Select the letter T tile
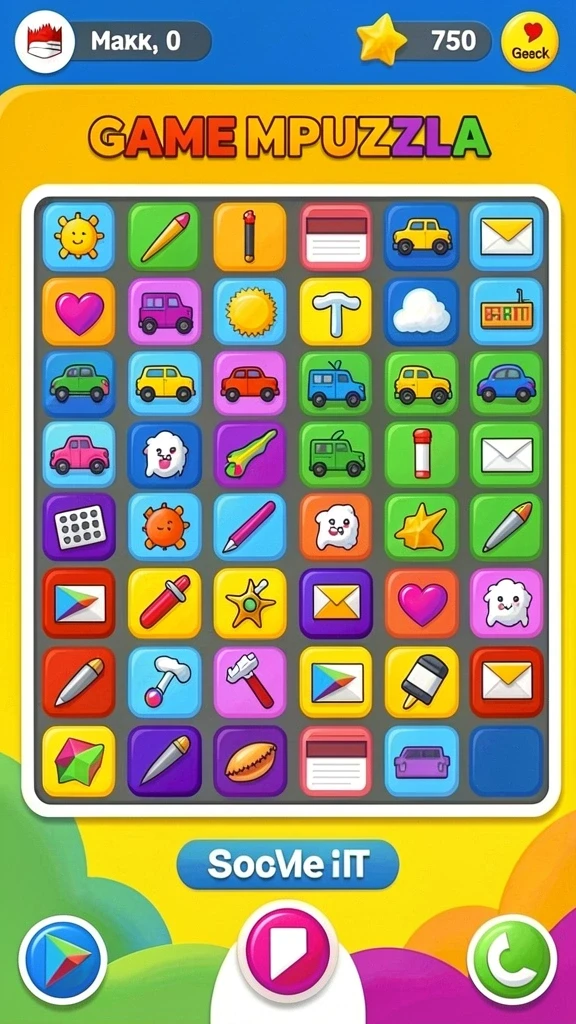Image resolution: width=576 pixels, height=1024 pixels. (x=336, y=312)
